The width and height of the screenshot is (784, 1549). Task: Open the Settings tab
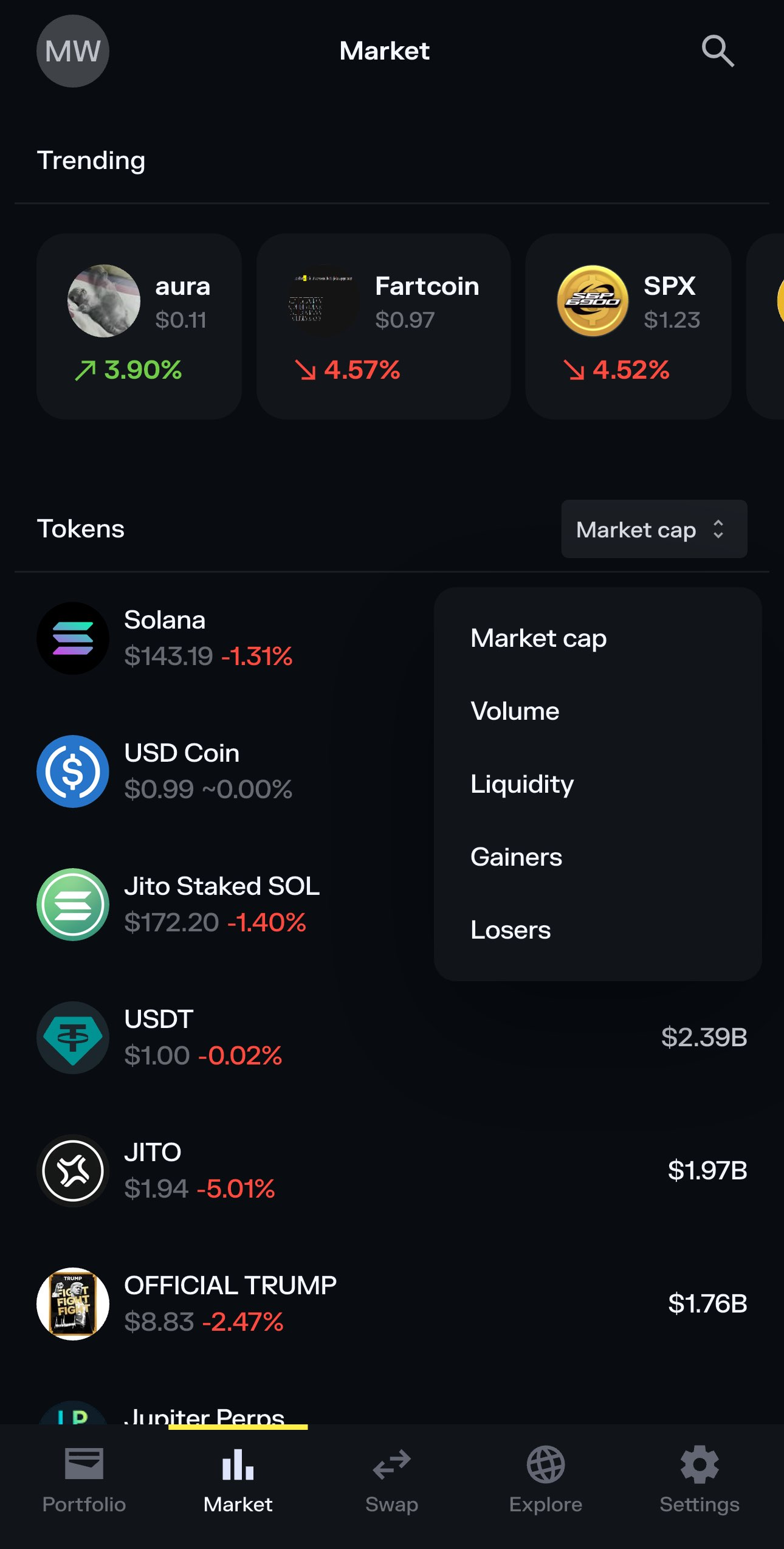[x=700, y=1481]
